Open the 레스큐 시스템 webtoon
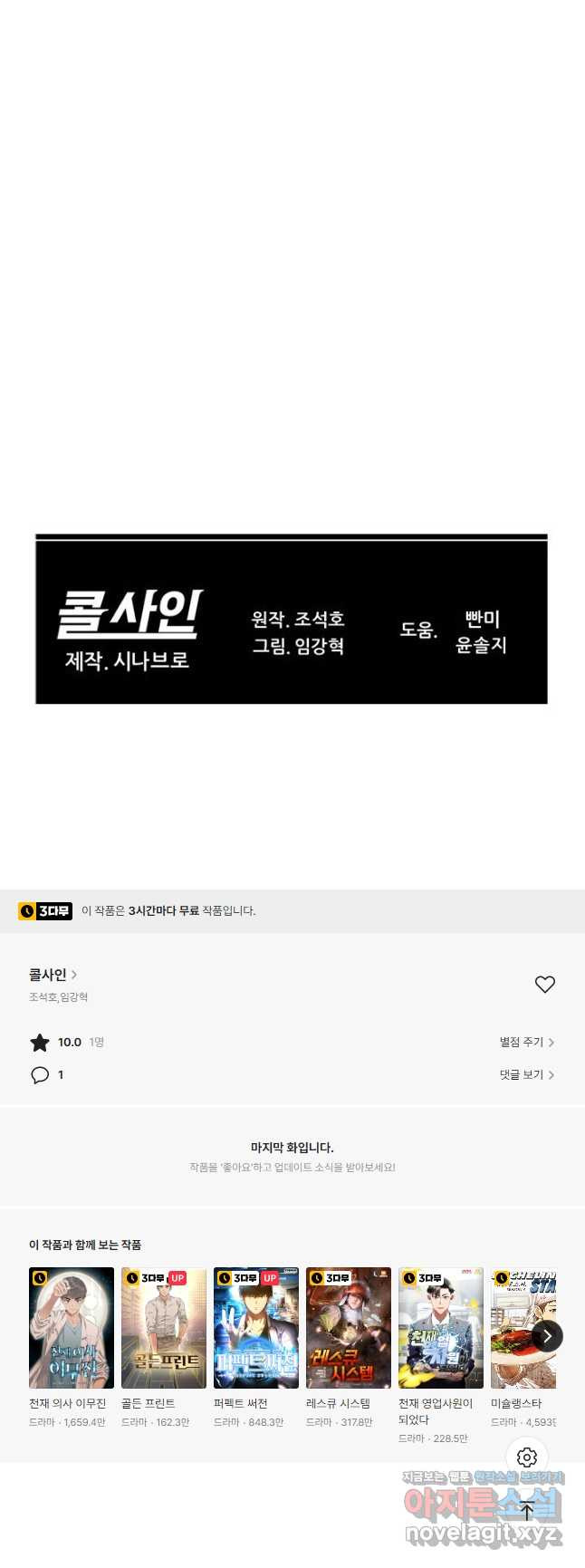Screen dimensions: 585x1568 point(349,1328)
